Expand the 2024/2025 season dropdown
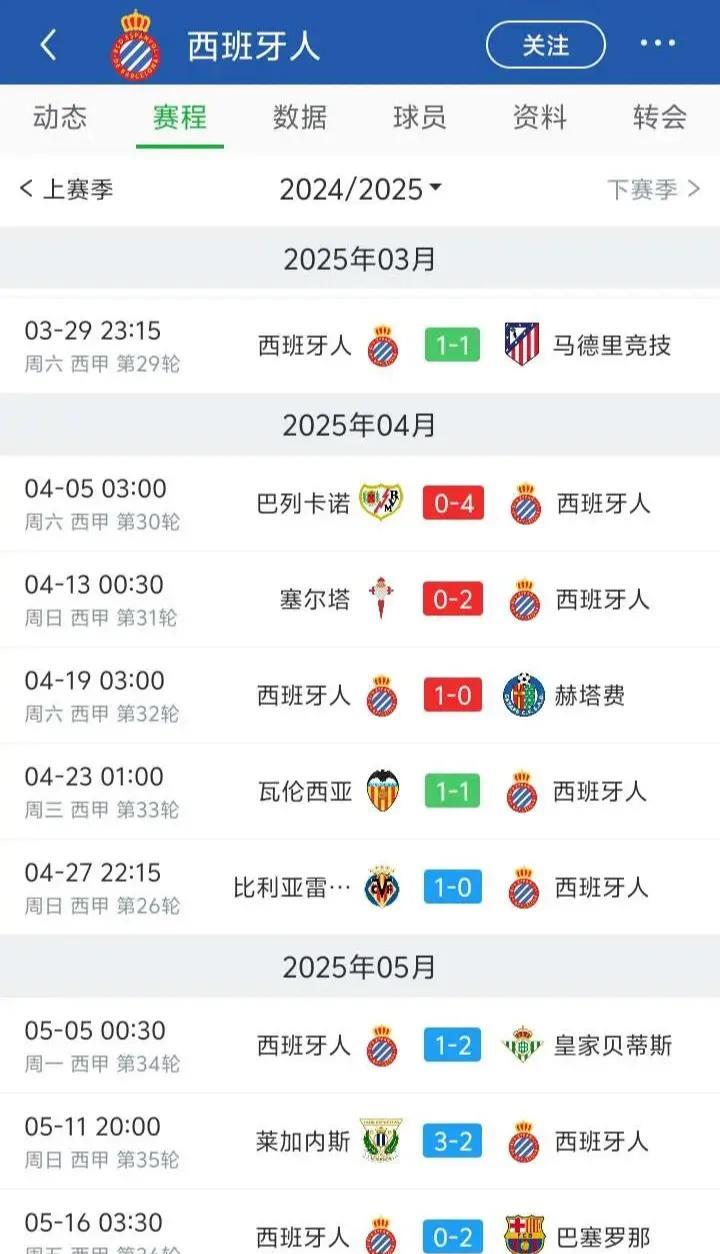The height and width of the screenshot is (1254, 720). click(x=360, y=189)
